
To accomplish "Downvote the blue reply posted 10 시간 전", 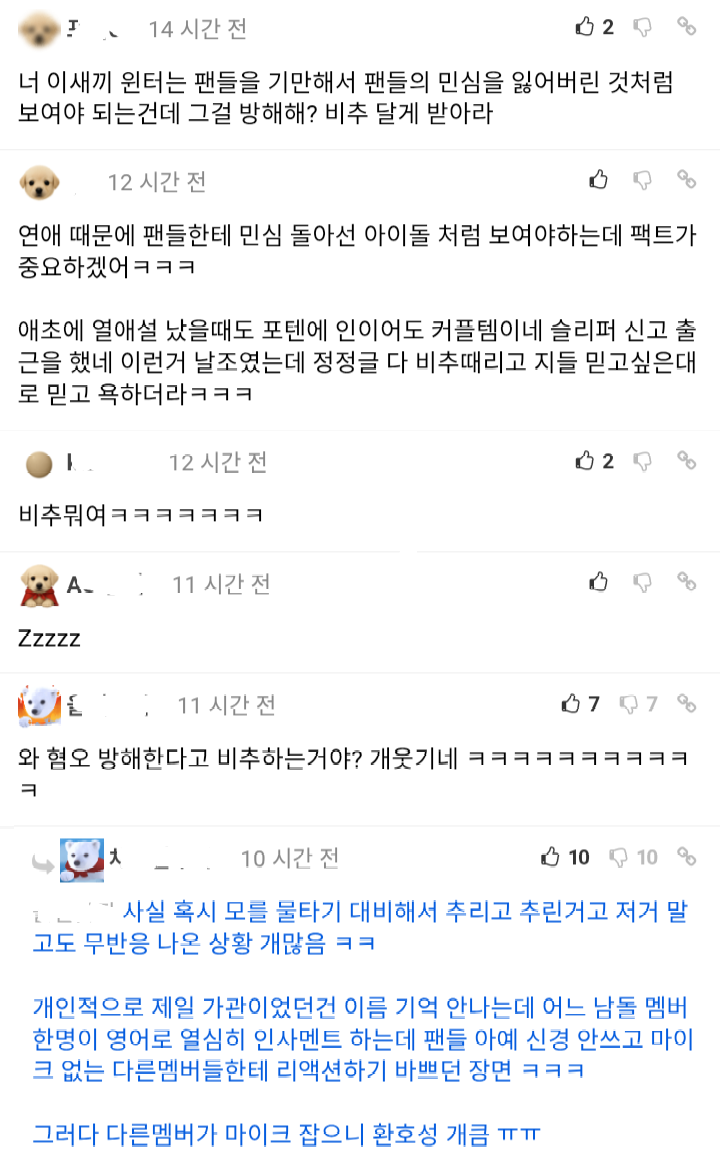I will 620,857.
